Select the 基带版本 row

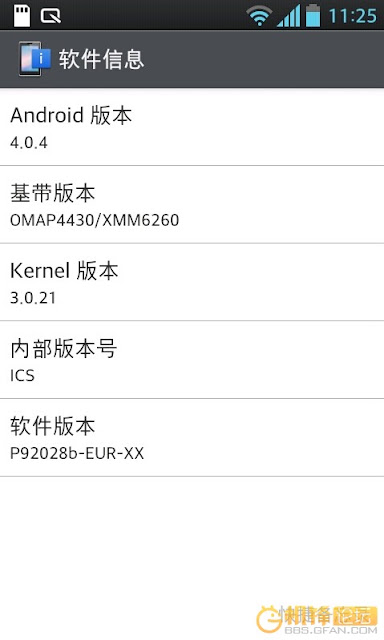pyautogui.click(x=192, y=204)
